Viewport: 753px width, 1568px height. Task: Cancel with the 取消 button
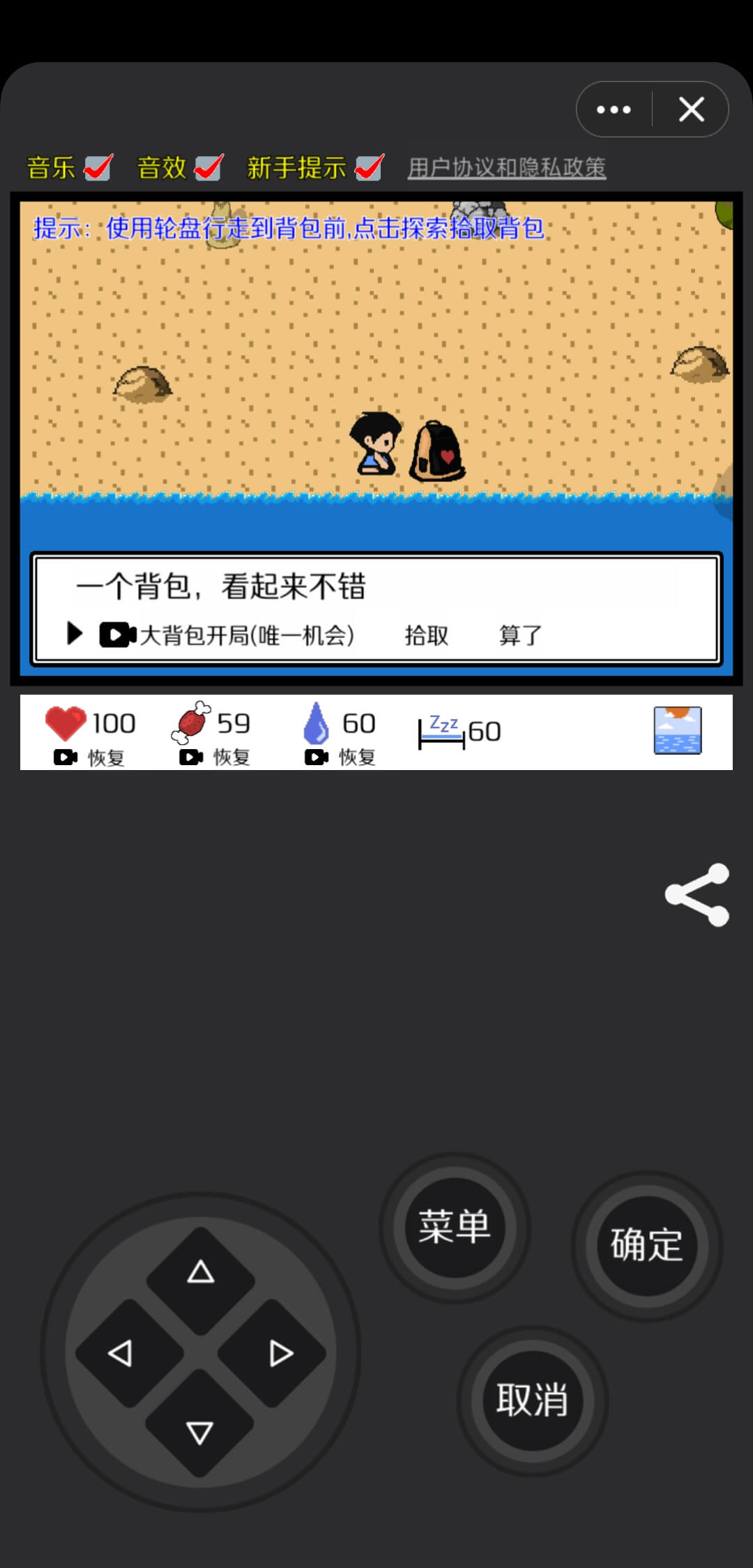pyautogui.click(x=532, y=1400)
